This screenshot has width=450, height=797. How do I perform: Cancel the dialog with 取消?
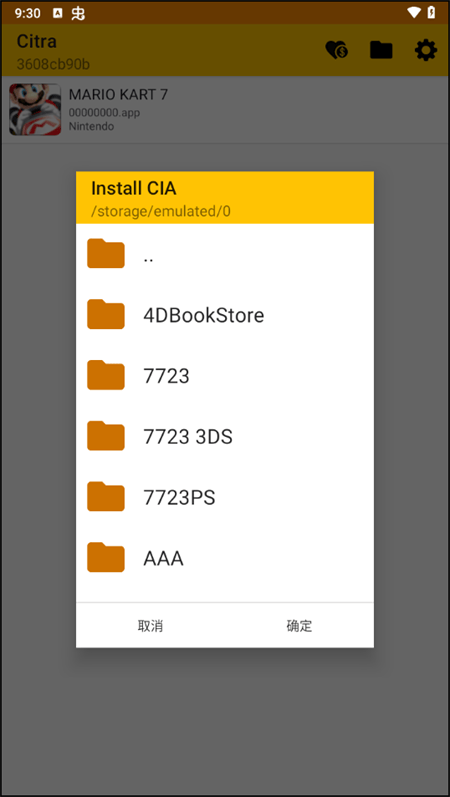[x=151, y=626]
